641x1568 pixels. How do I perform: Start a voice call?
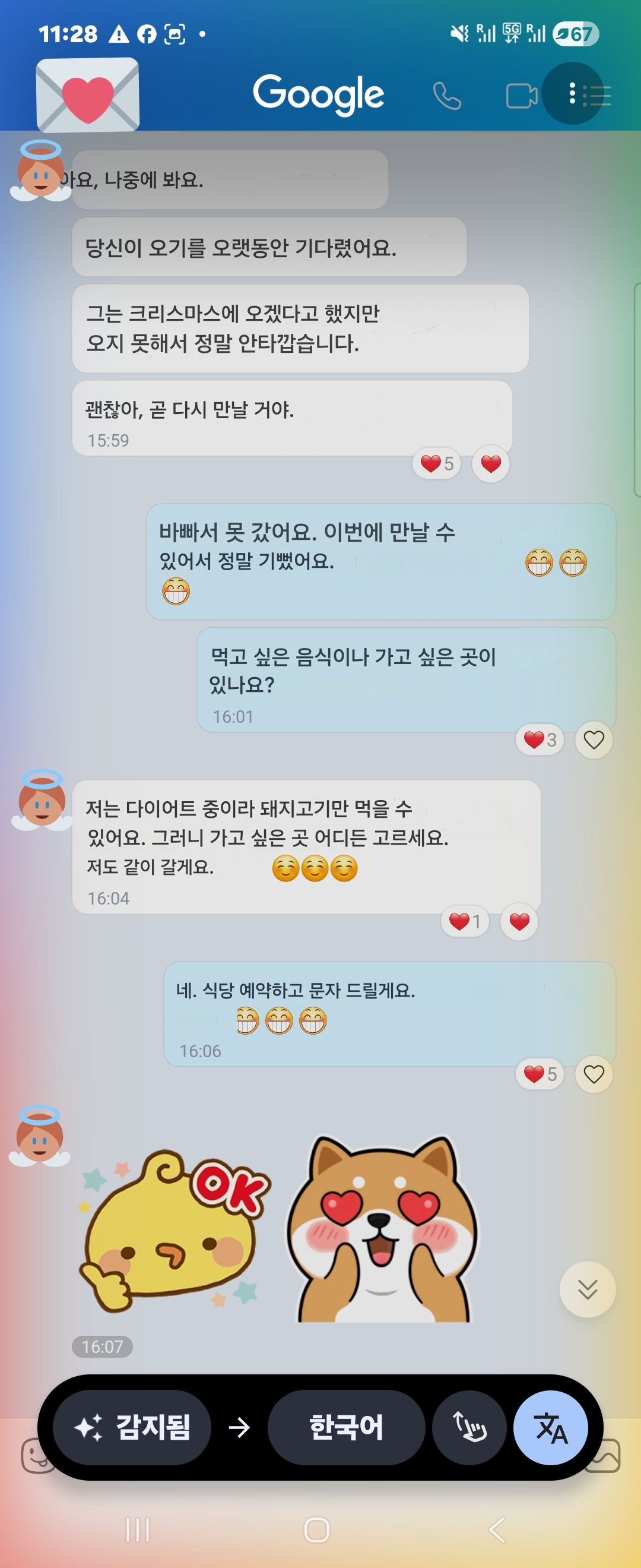447,96
